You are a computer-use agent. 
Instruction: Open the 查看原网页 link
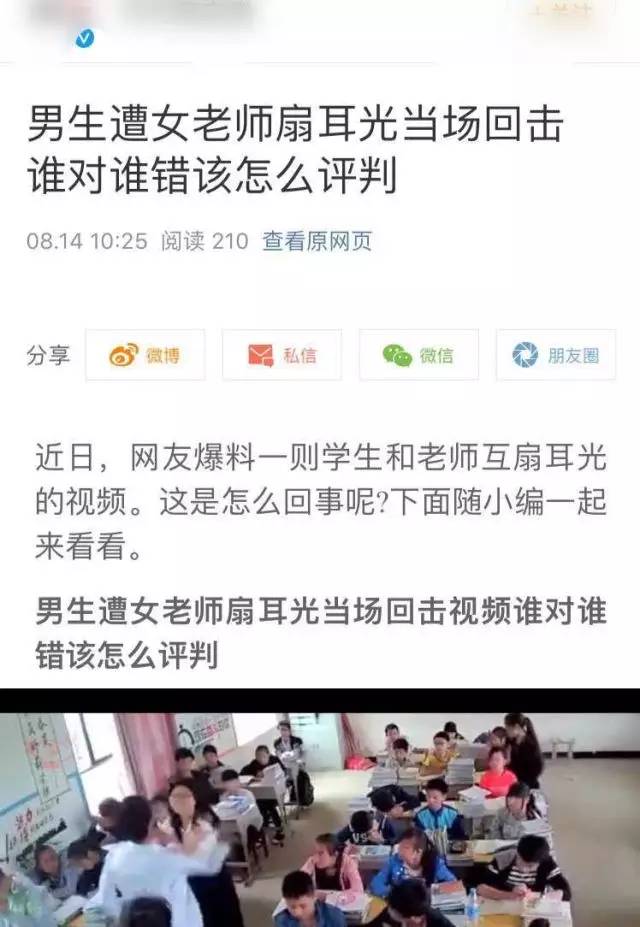click(317, 241)
